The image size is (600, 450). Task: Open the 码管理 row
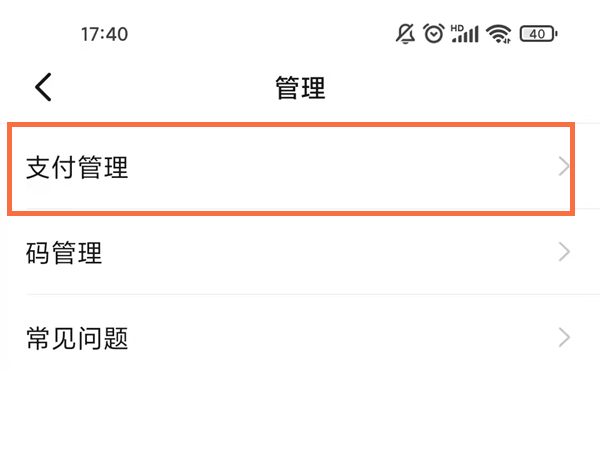coord(290,252)
